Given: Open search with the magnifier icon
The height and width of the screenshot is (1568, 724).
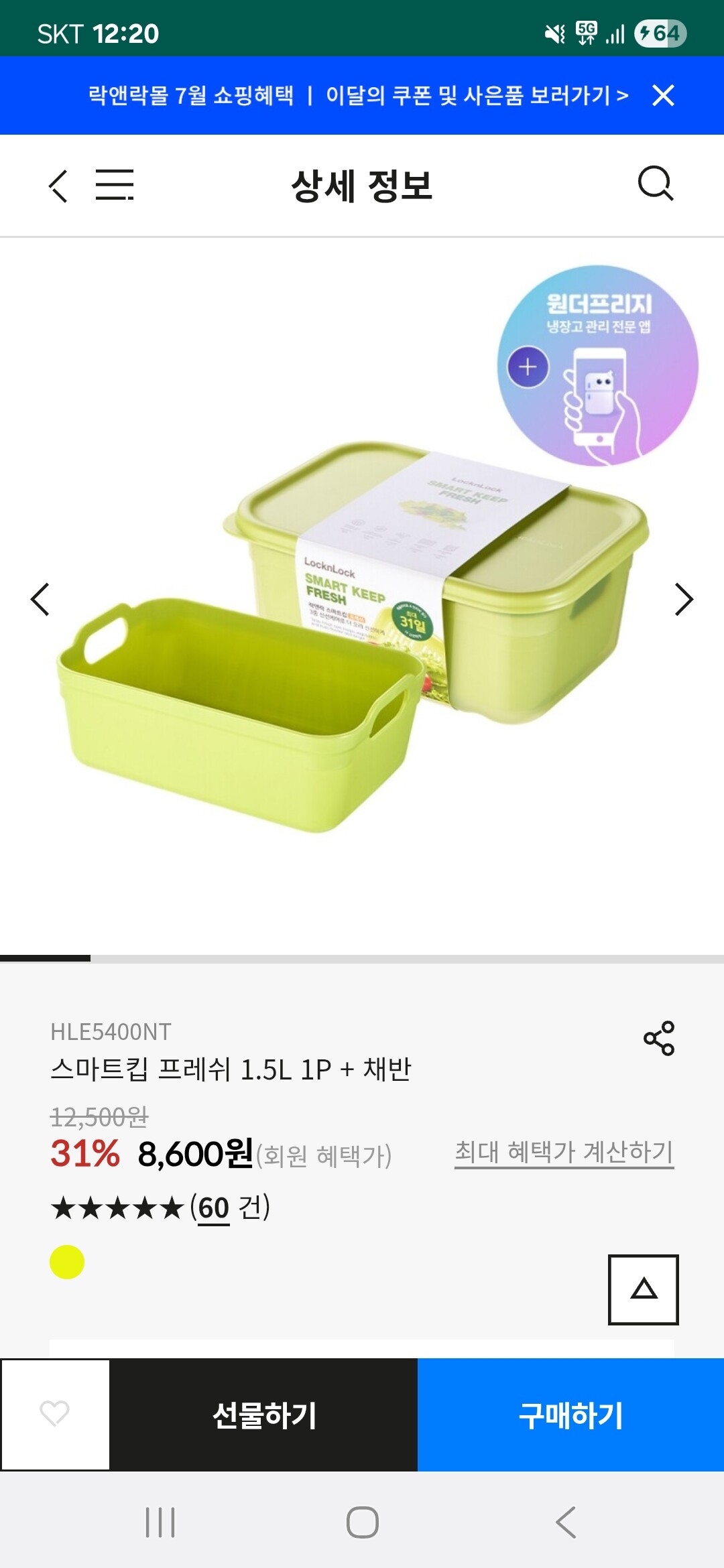Looking at the screenshot, I should 655,184.
